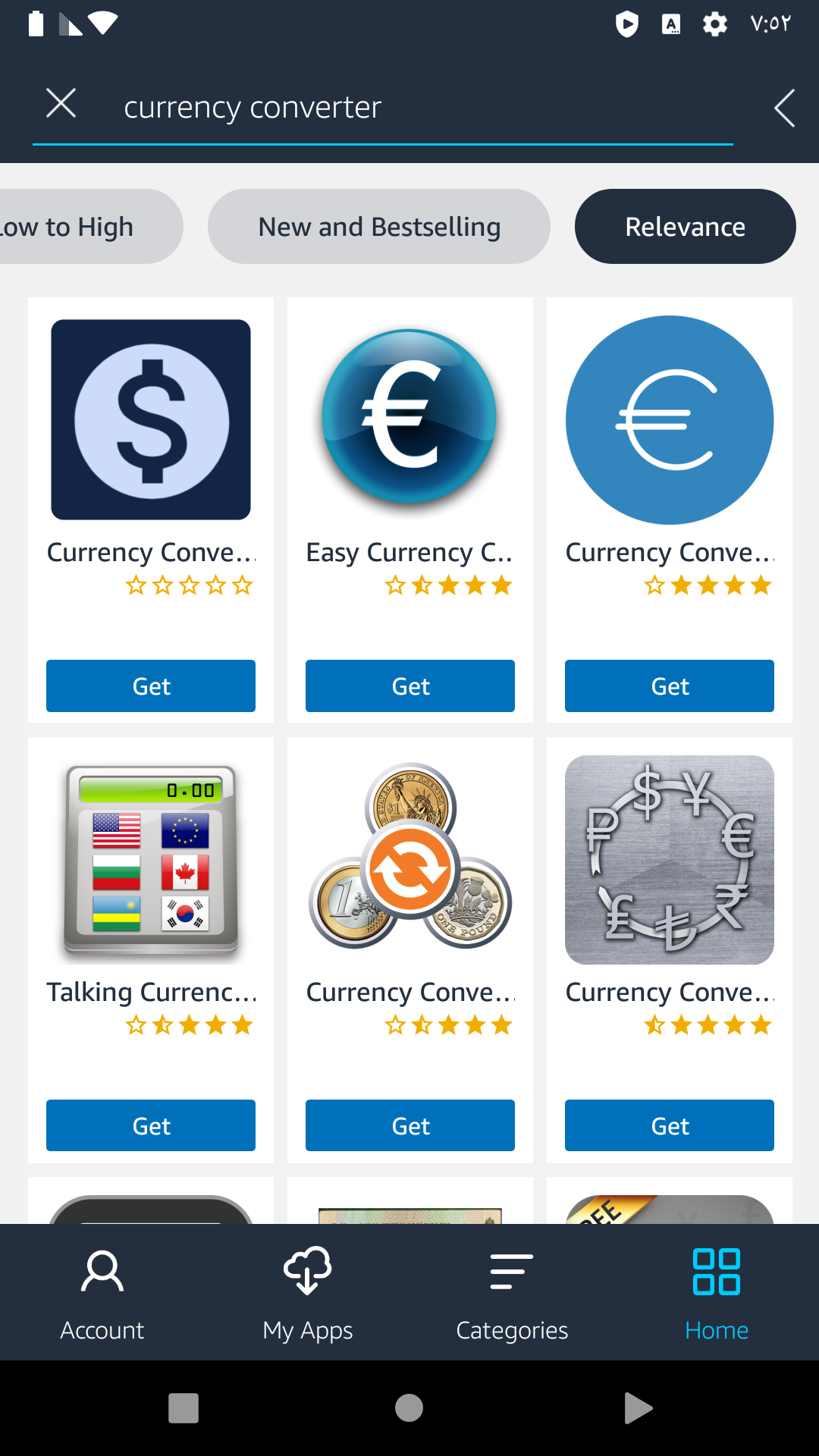The image size is (819, 1456).
Task: Edit the currency converter search field
Action: pos(409,108)
